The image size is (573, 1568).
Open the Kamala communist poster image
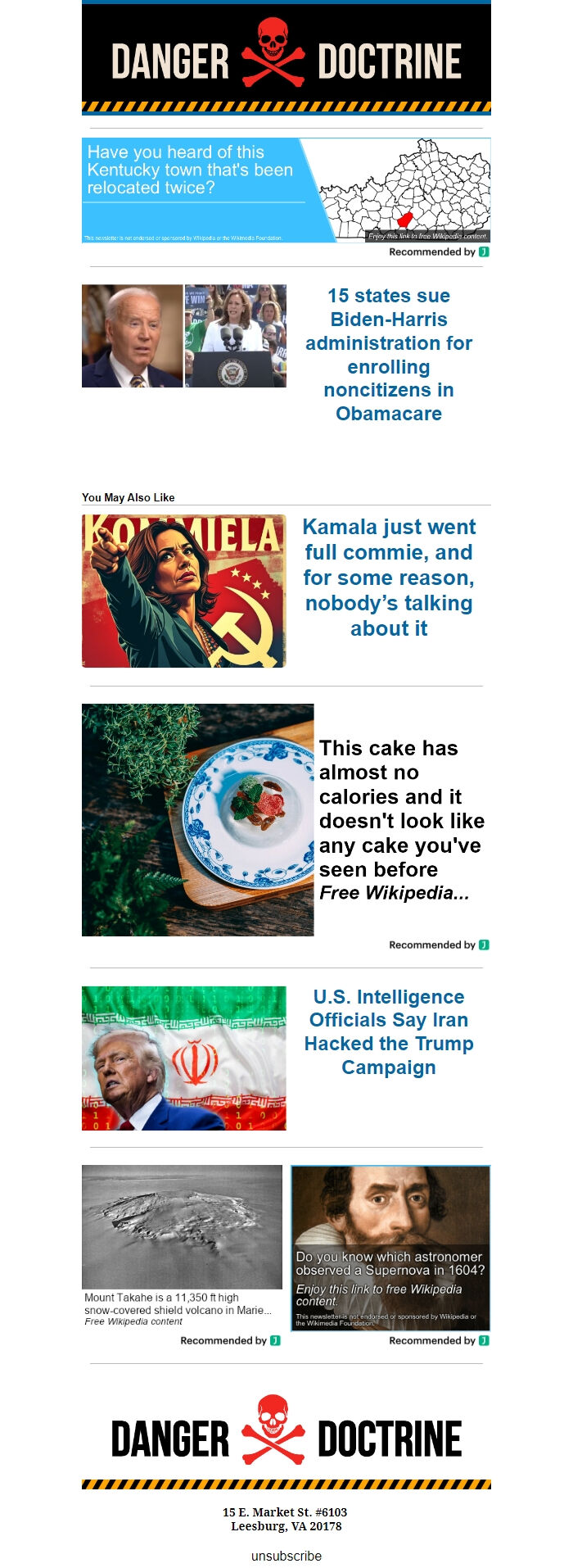[x=184, y=591]
